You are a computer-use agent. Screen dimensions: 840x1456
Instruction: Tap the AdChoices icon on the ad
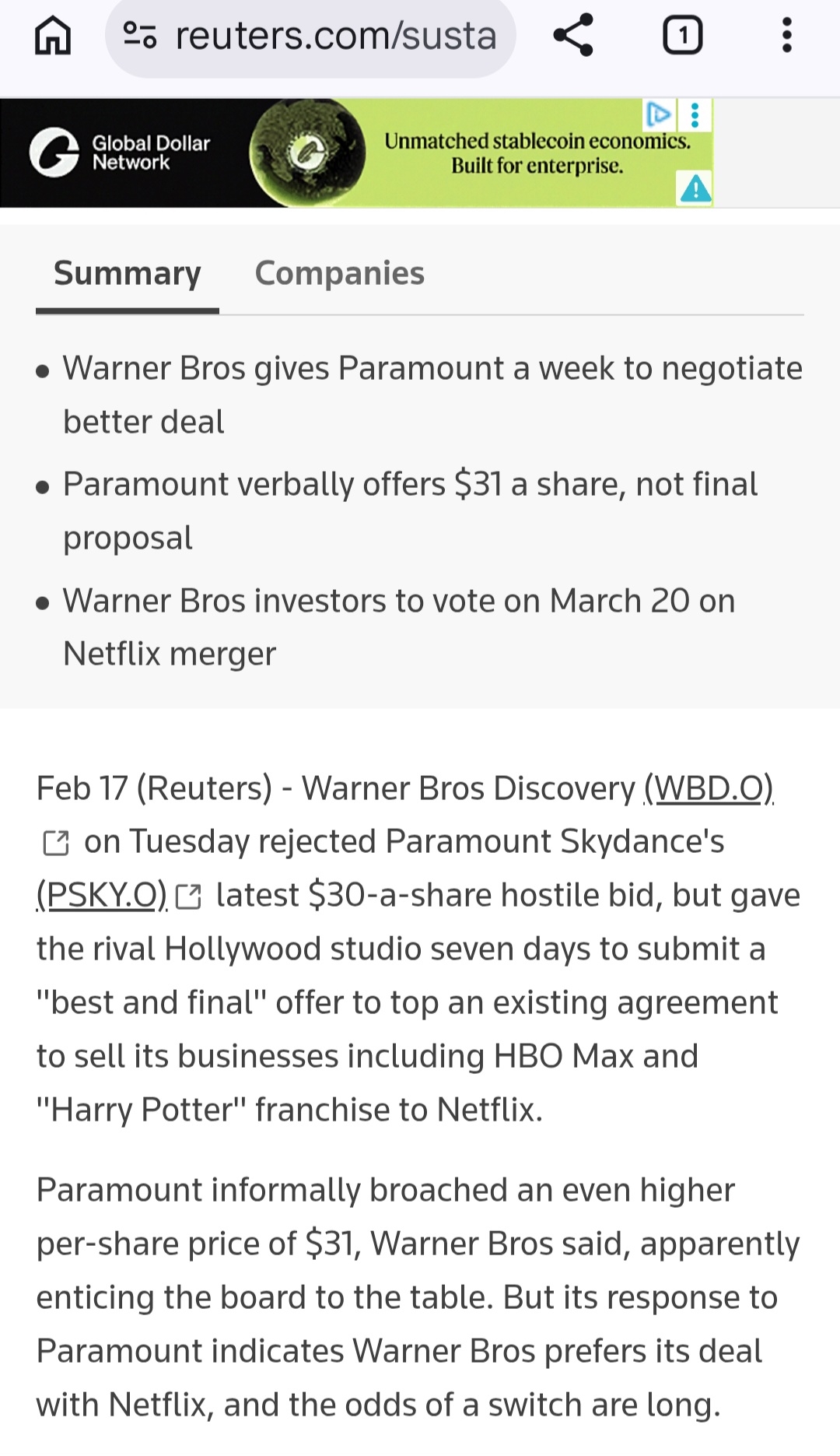click(658, 115)
